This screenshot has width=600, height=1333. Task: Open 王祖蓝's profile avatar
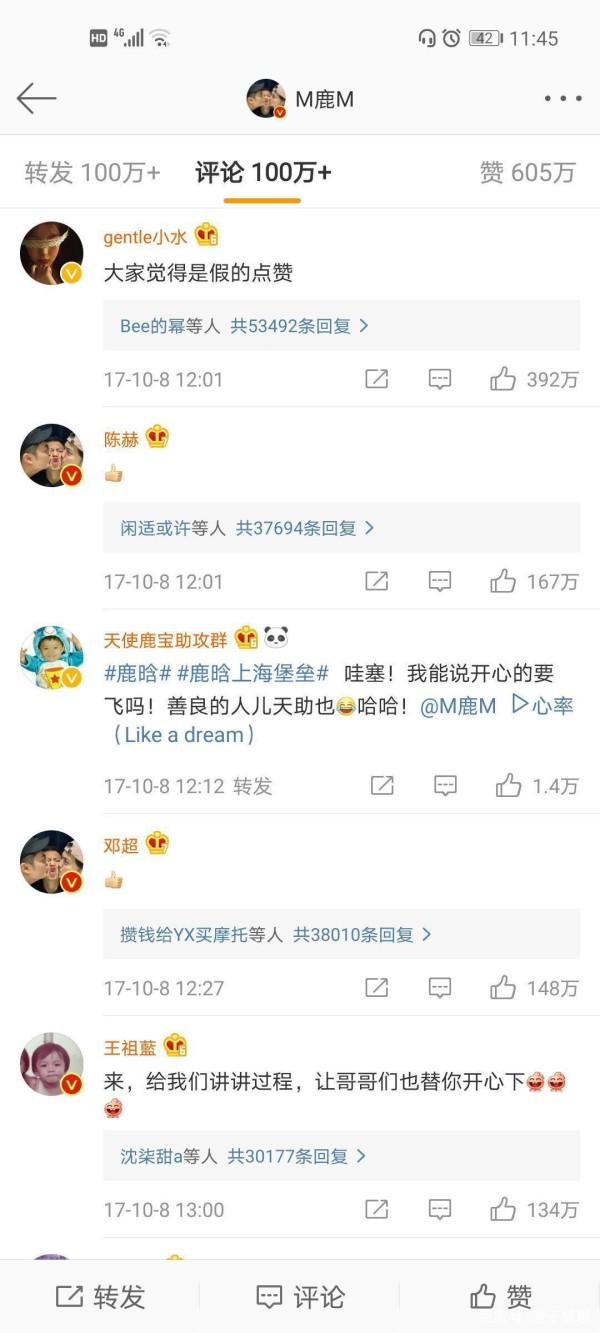52,1064
